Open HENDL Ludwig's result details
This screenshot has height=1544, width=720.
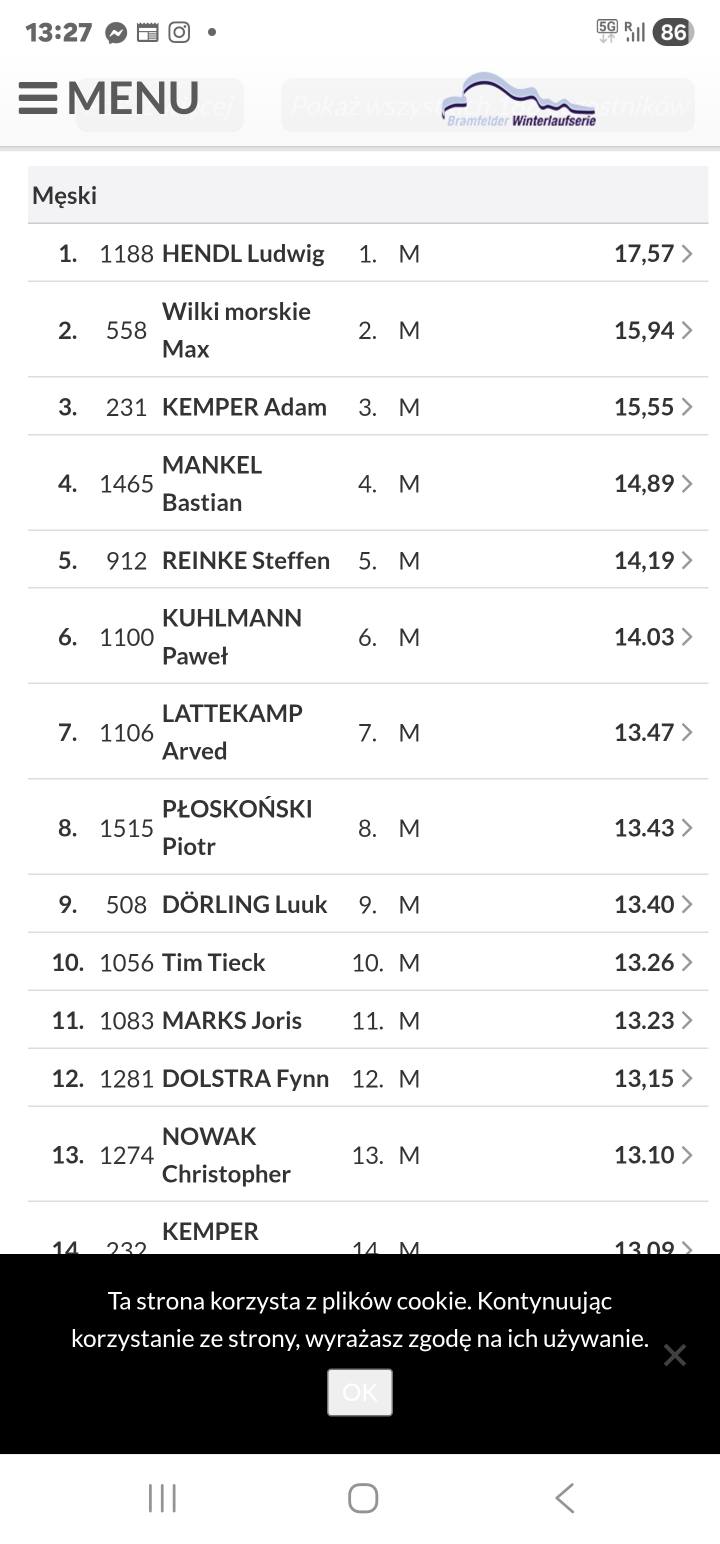tap(368, 253)
